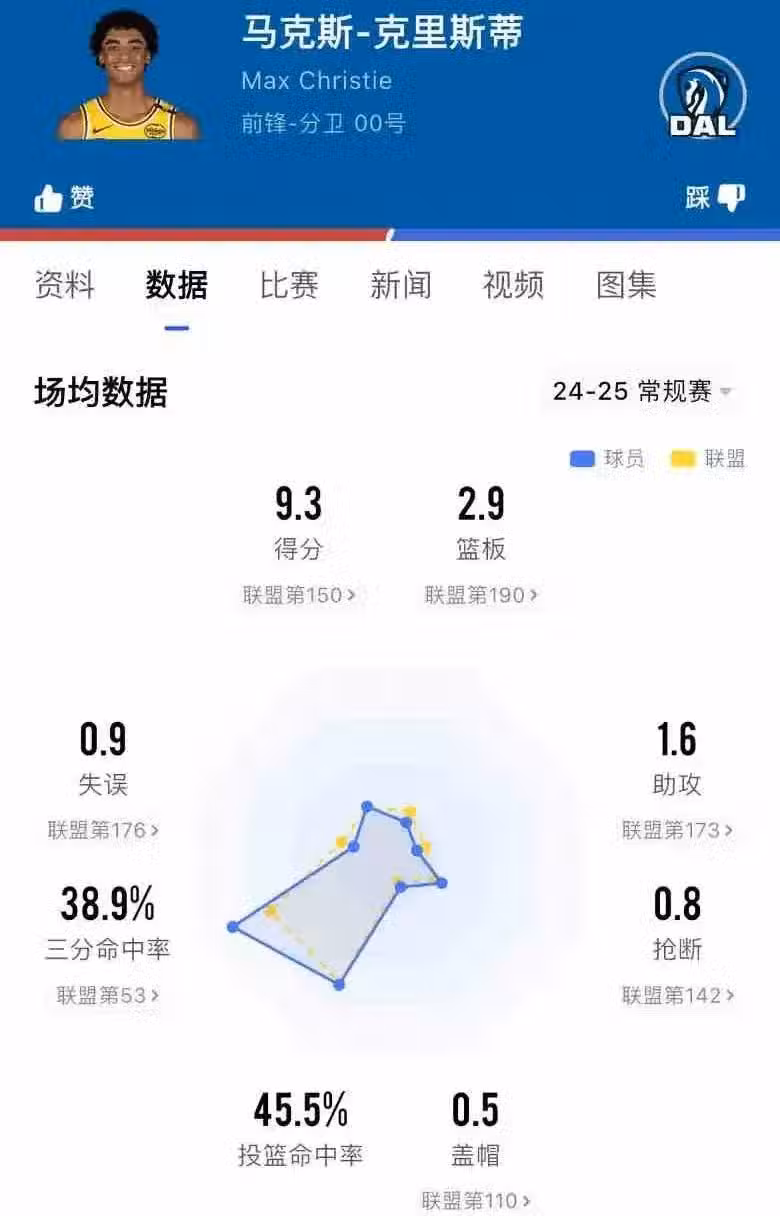Open the 新闻 tab
The image size is (780, 1216).
[401, 286]
